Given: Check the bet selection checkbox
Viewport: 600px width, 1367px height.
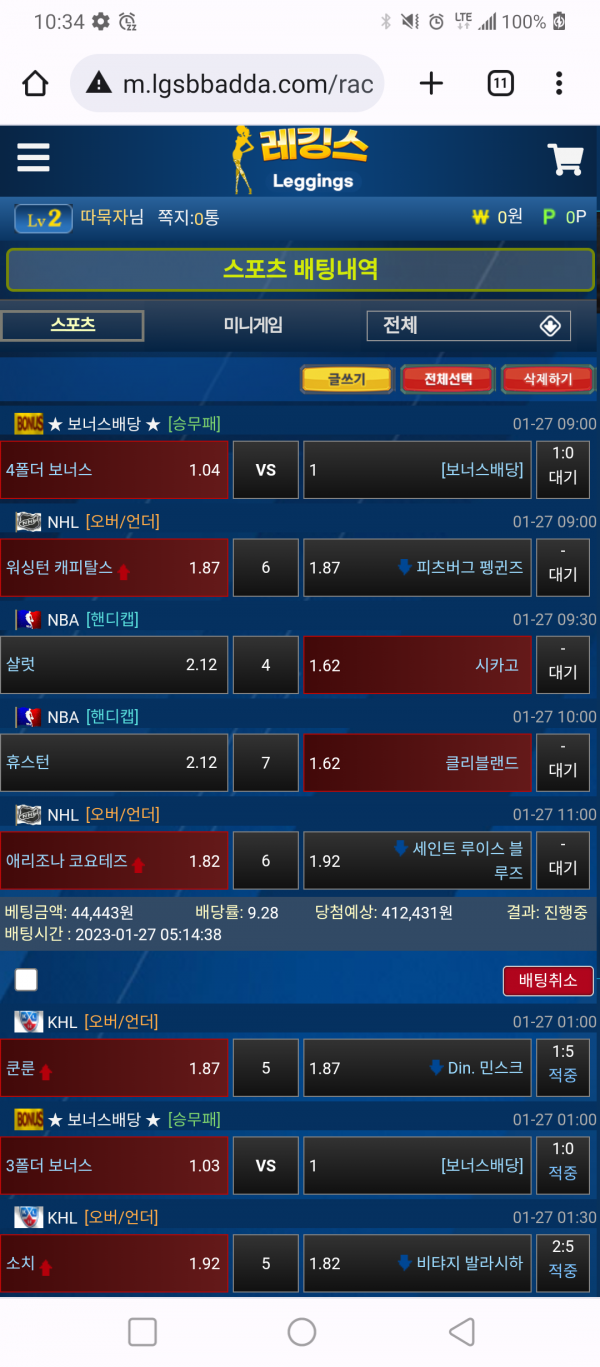Looking at the screenshot, I should pyautogui.click(x=26, y=979).
